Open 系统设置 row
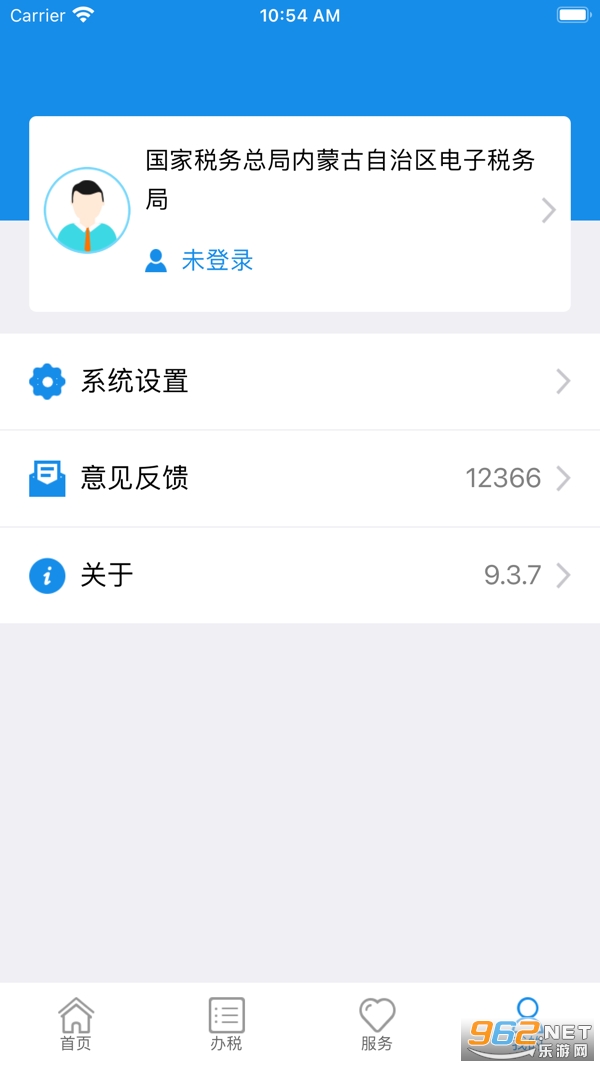Viewport: 600px width, 1067px height. tap(300, 381)
